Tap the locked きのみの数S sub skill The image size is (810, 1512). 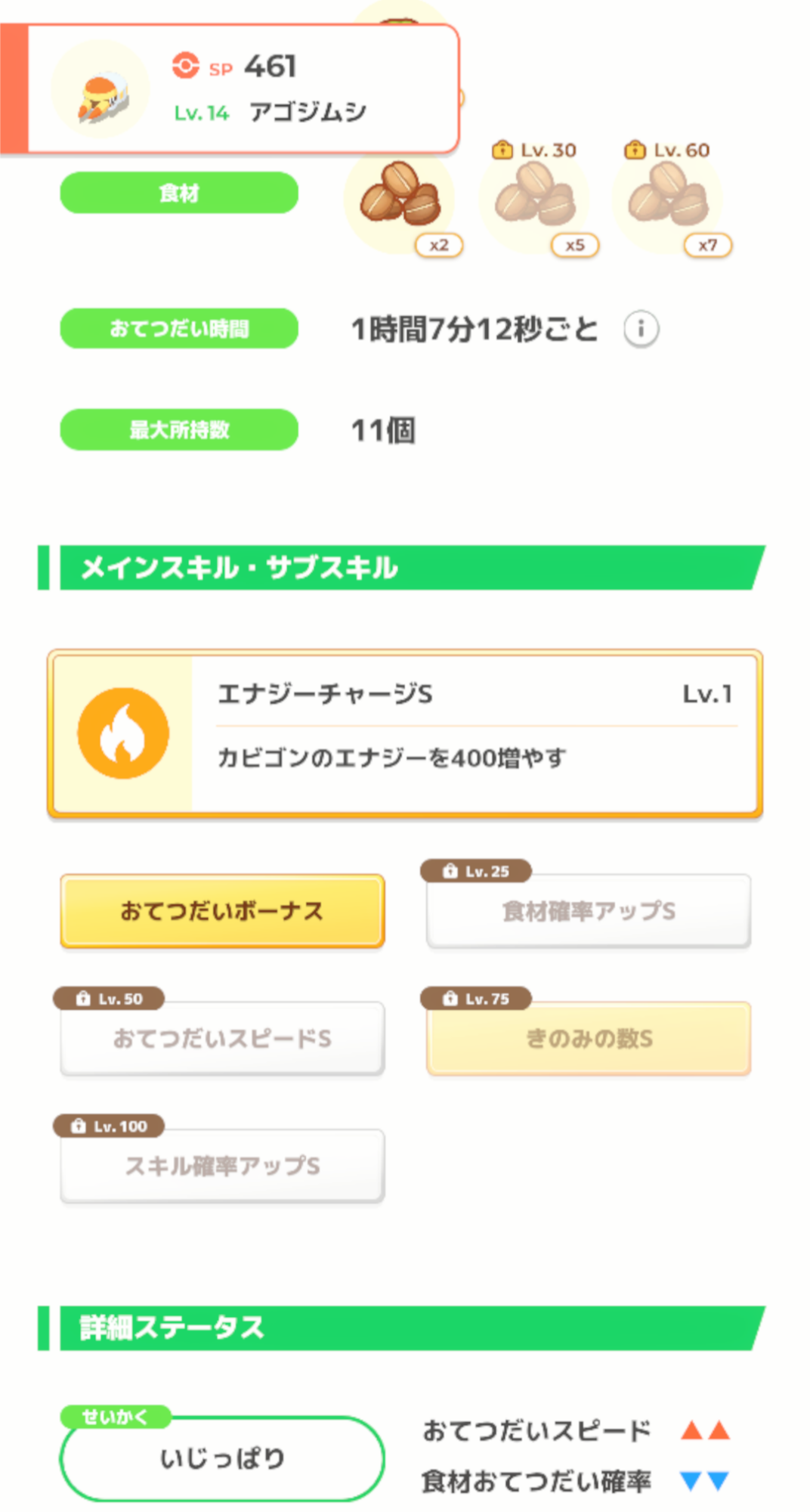(x=589, y=1039)
